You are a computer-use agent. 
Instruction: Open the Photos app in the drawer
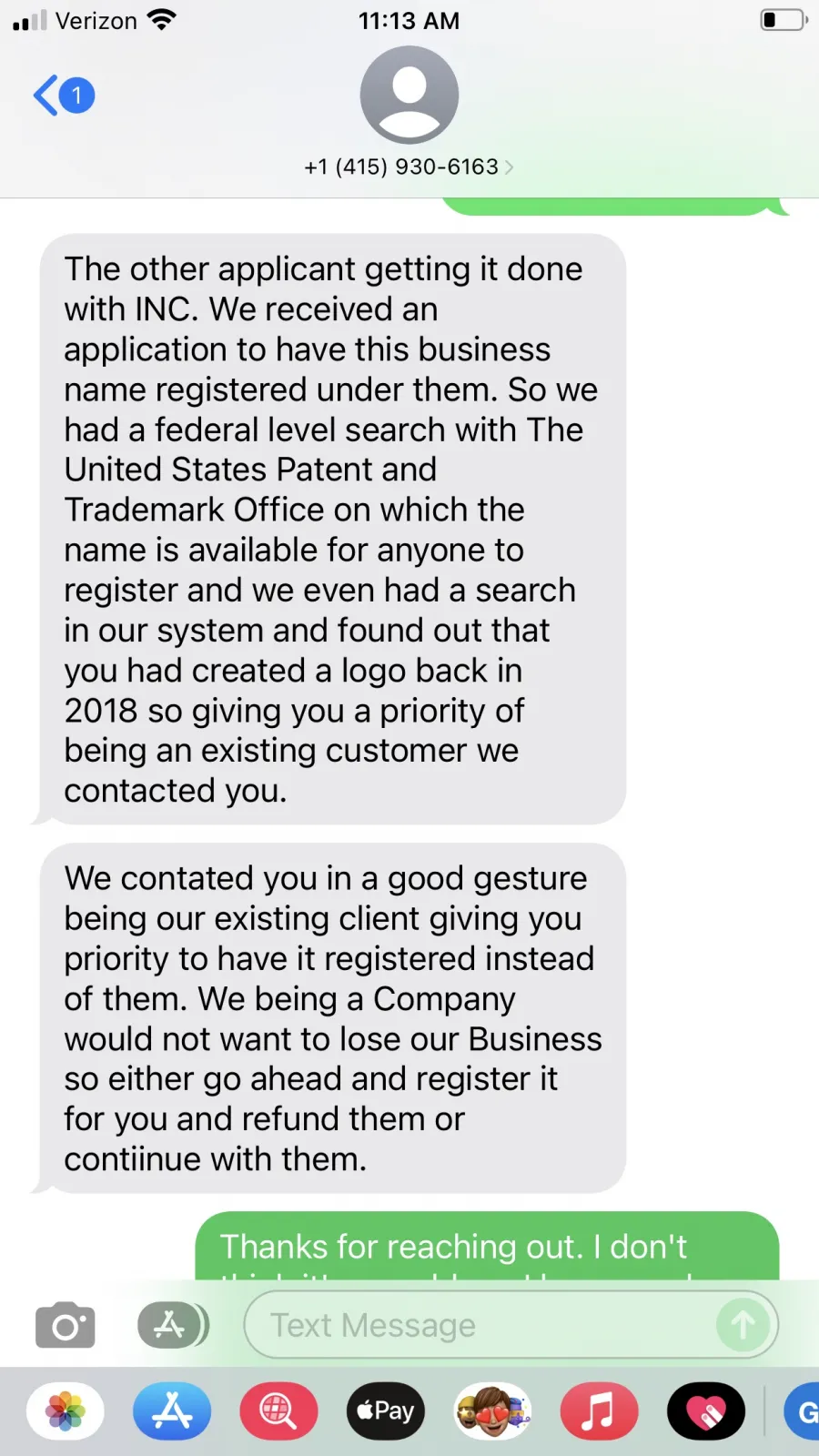(x=66, y=1411)
